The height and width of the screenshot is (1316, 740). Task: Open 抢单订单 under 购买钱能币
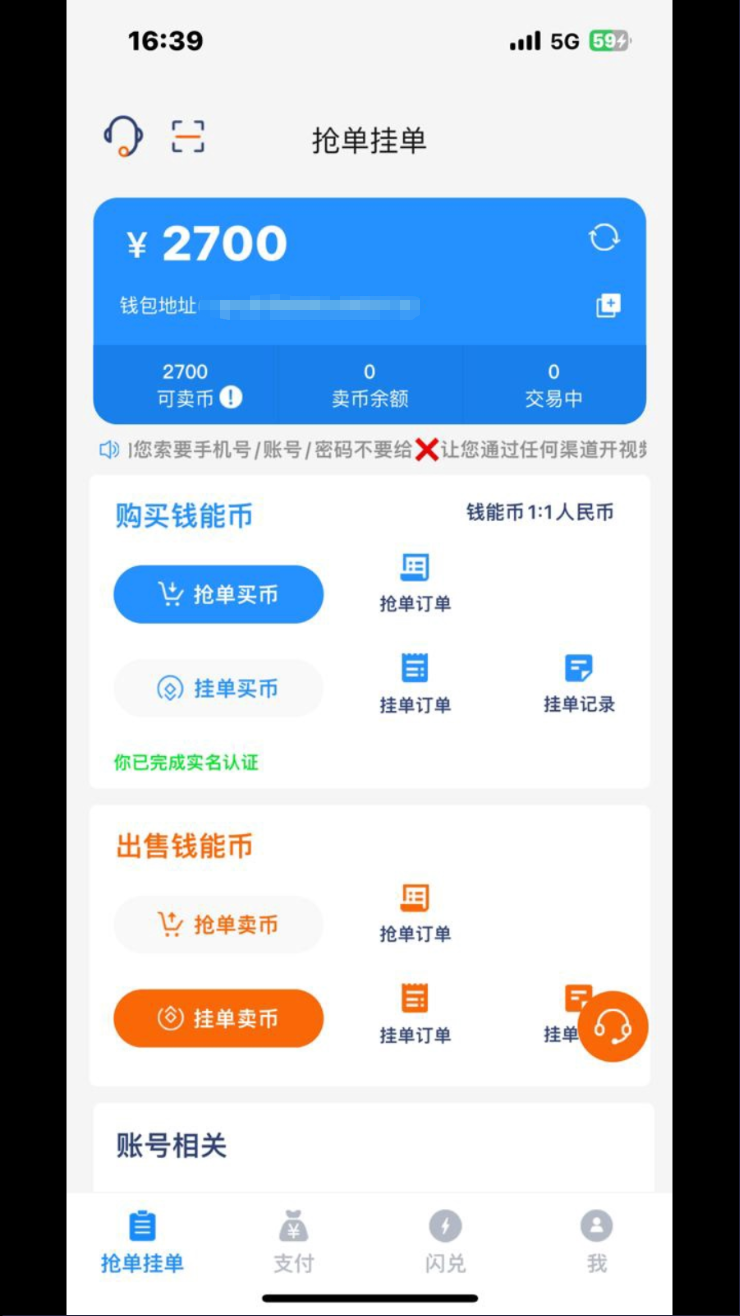(415, 582)
